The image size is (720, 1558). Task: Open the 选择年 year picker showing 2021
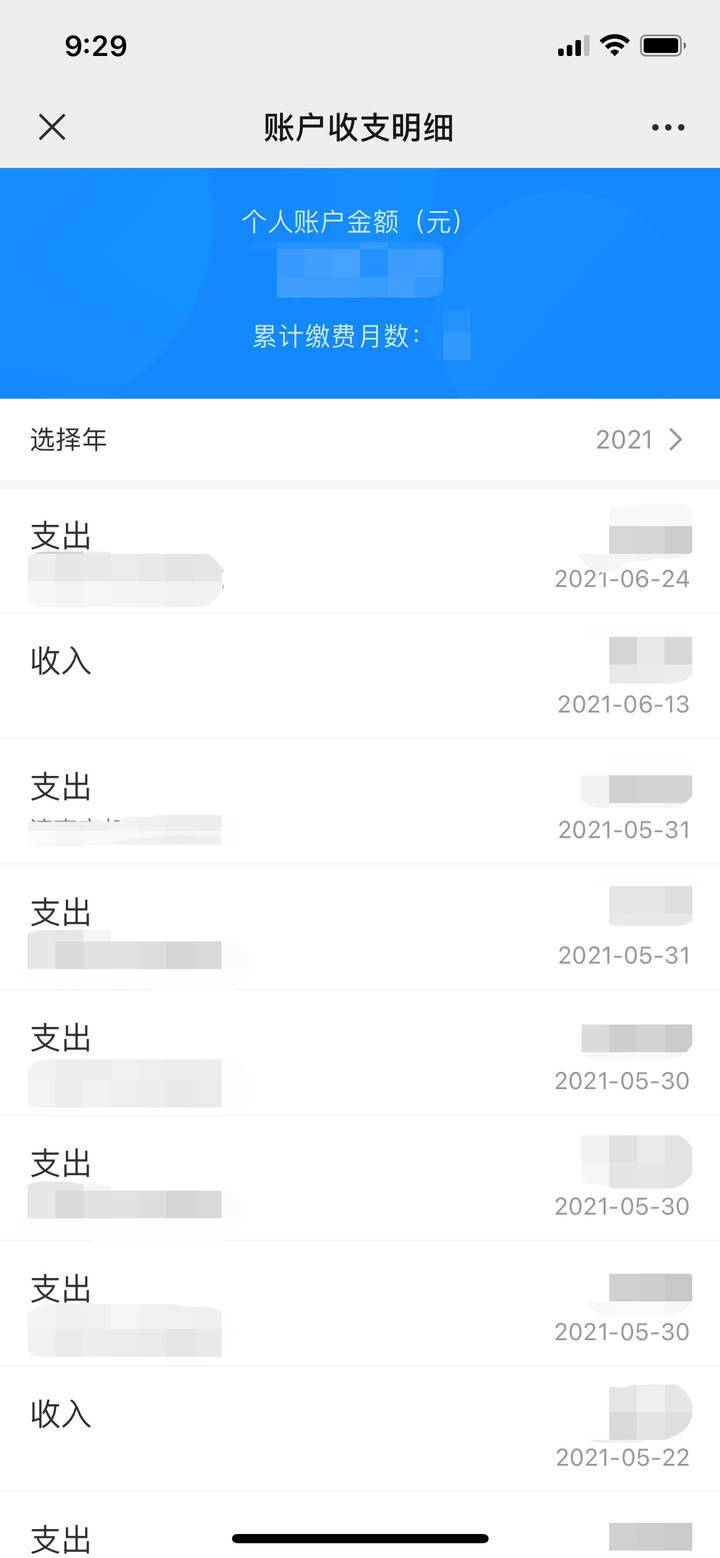coord(360,440)
